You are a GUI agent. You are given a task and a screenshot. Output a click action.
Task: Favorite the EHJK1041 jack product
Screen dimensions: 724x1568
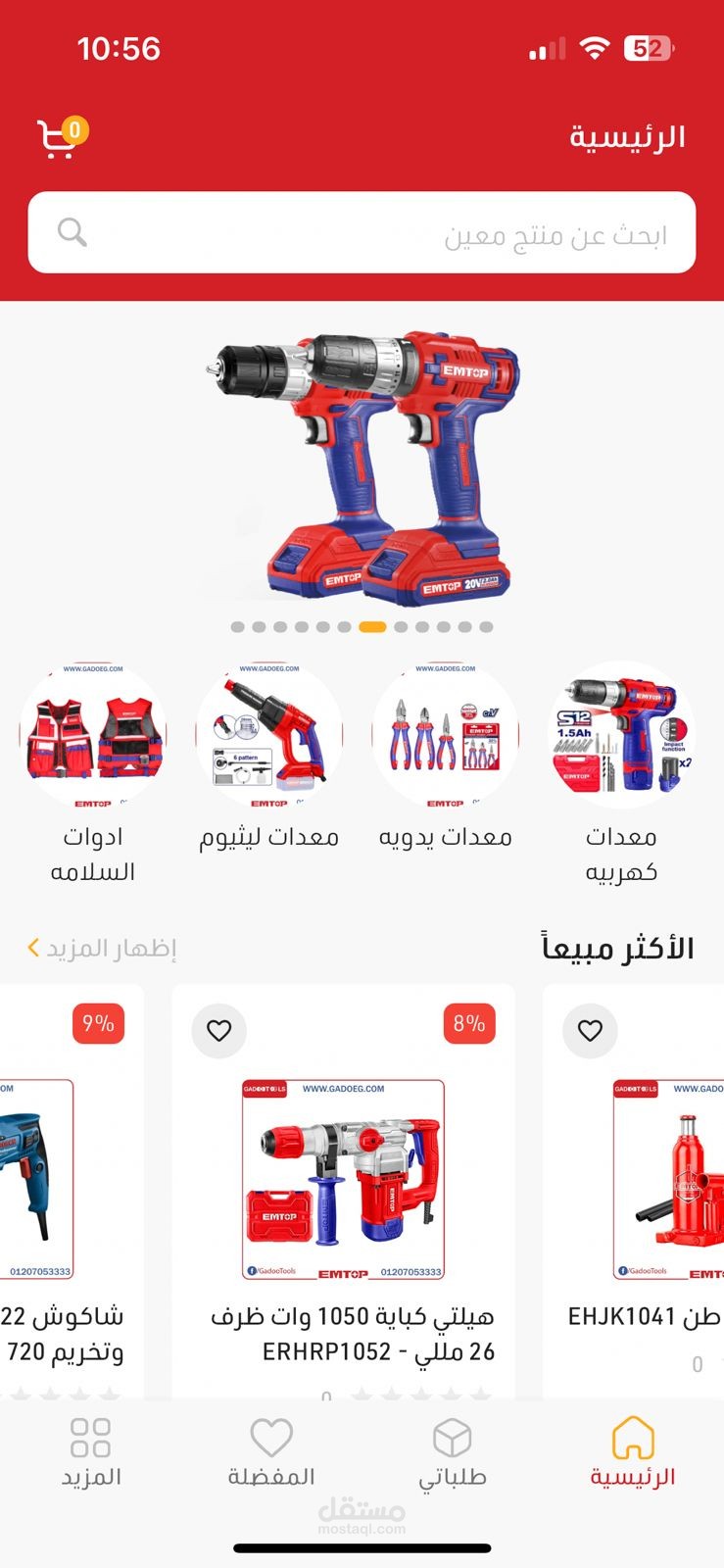pos(590,1030)
